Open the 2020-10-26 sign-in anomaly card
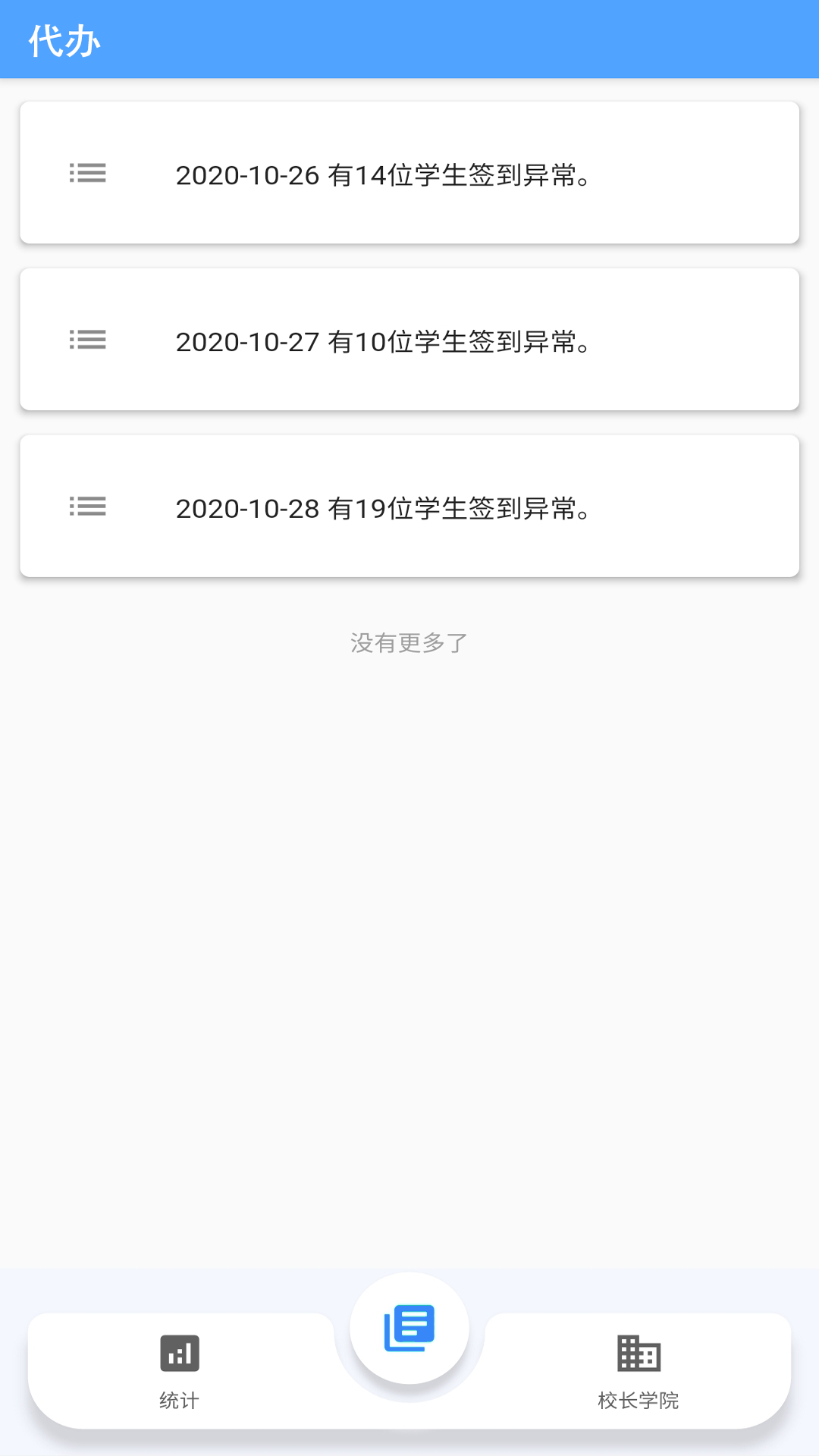819x1456 pixels. (409, 174)
